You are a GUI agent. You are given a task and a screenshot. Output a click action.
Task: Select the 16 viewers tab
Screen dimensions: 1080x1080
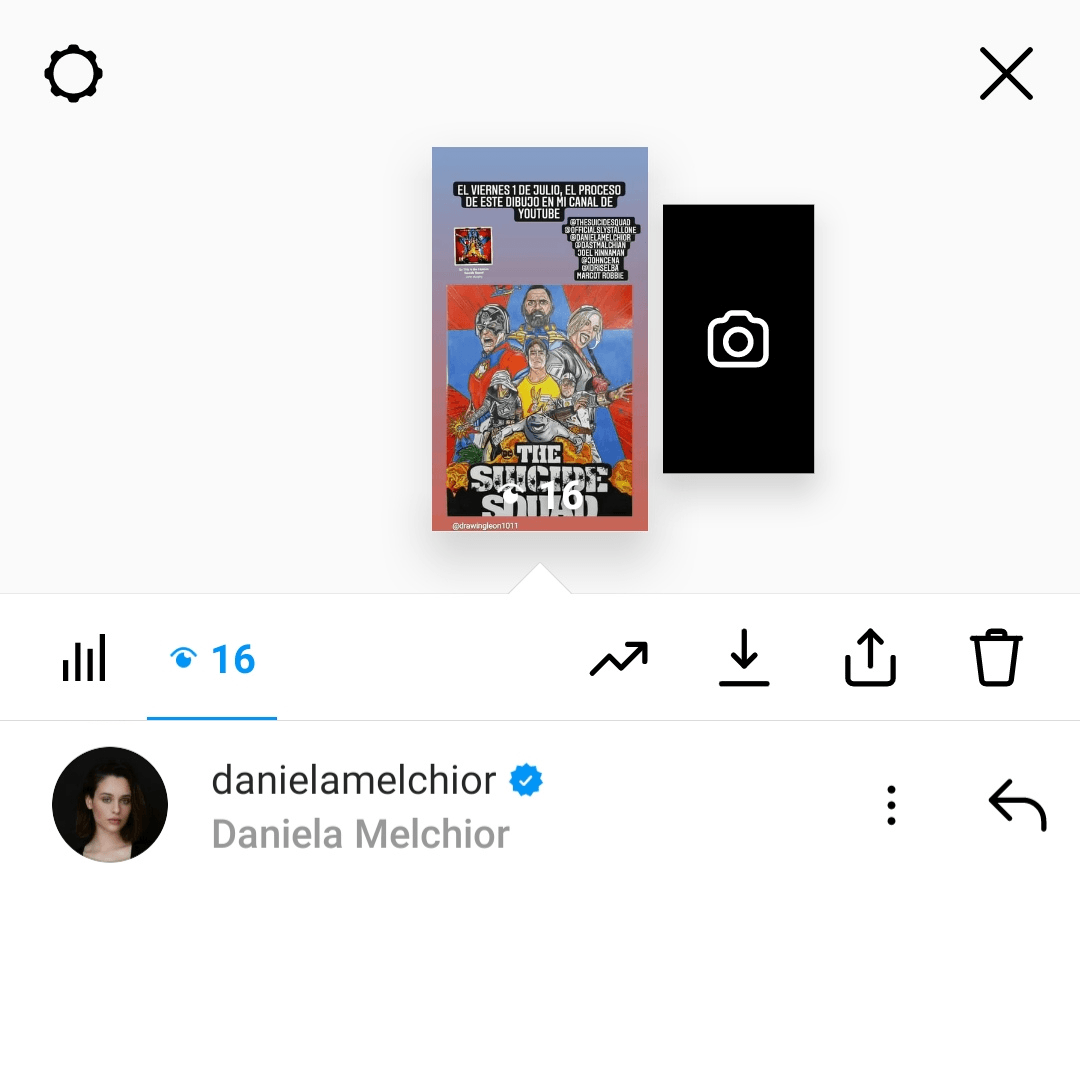tap(212, 659)
